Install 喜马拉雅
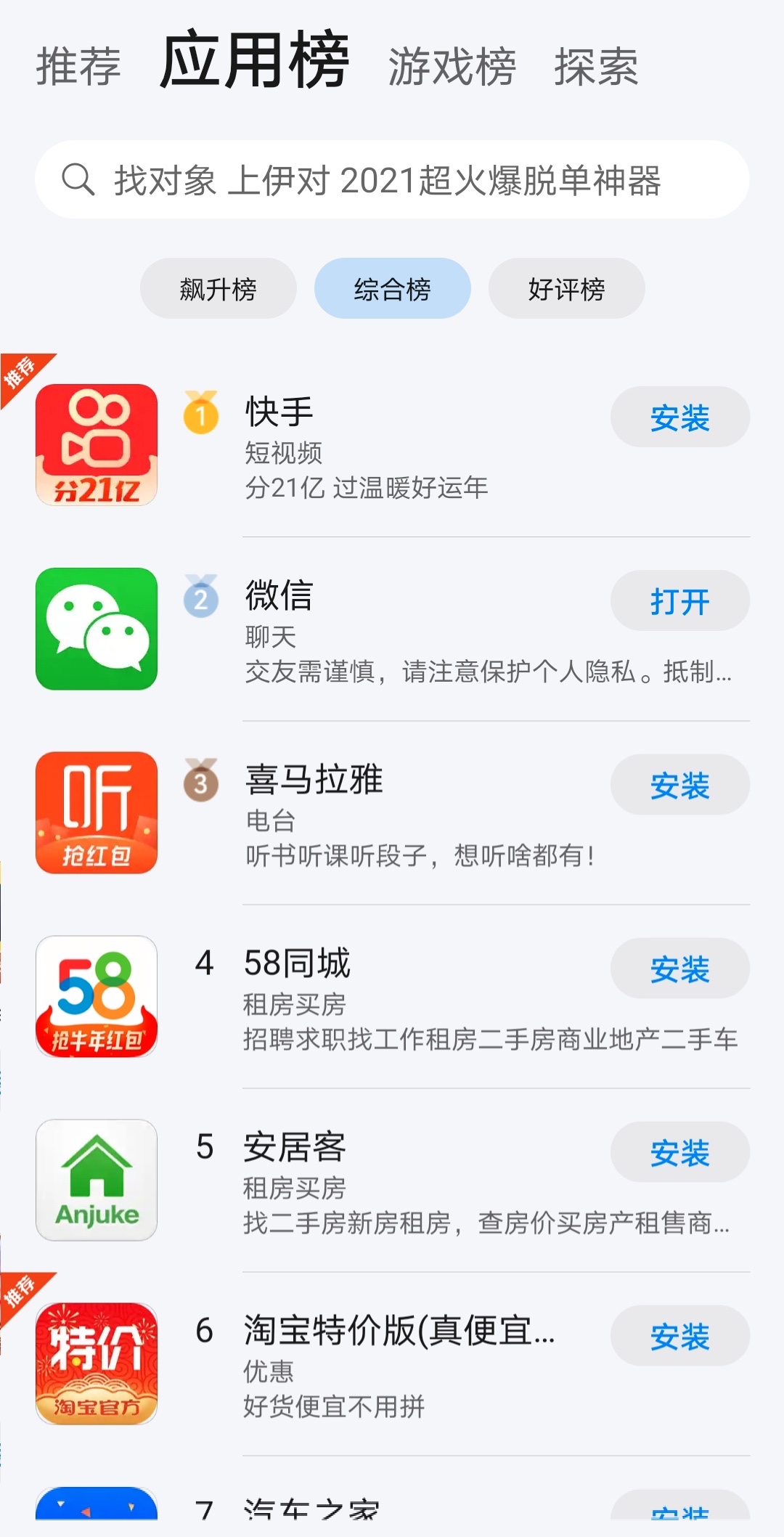Image resolution: width=784 pixels, height=1537 pixels. (x=679, y=785)
